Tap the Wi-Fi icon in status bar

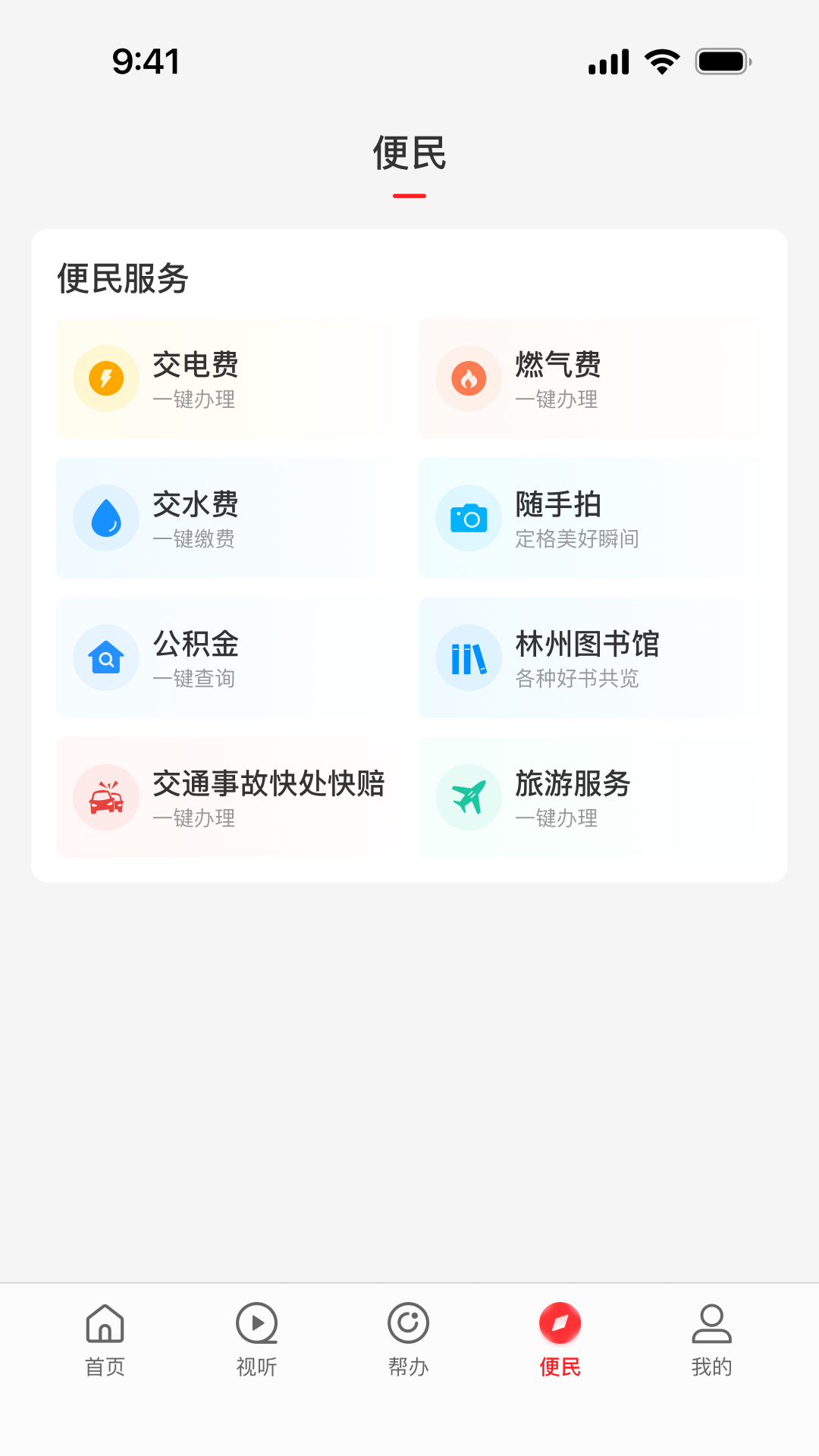click(661, 61)
